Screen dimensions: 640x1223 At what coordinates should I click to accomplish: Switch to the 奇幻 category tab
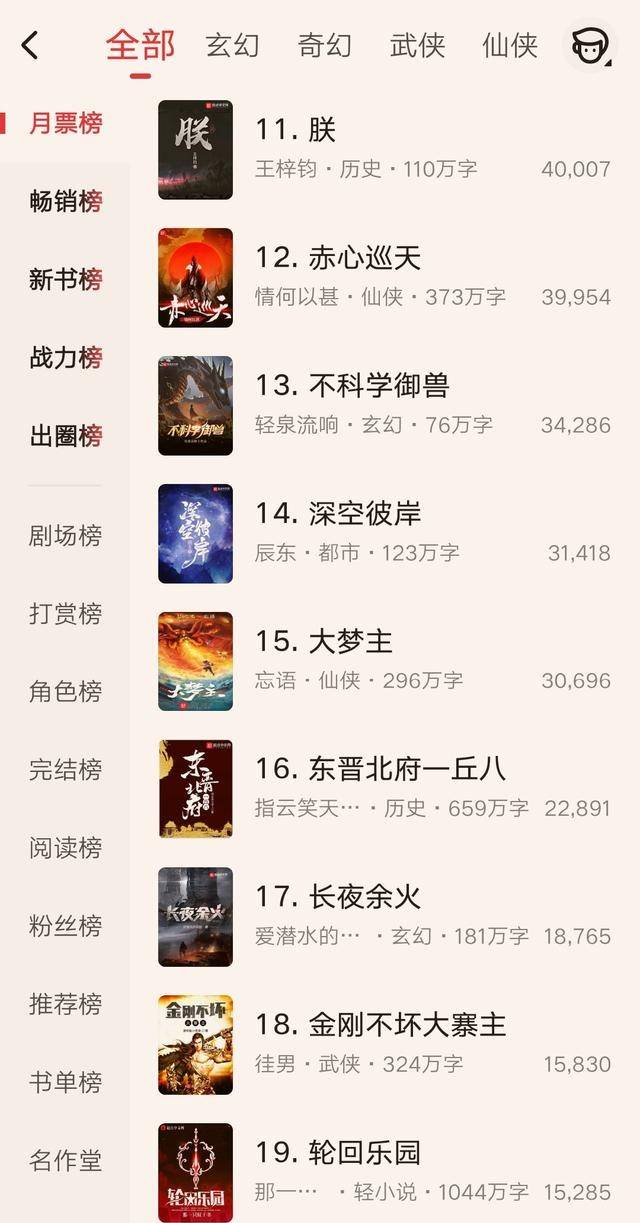pyautogui.click(x=324, y=45)
